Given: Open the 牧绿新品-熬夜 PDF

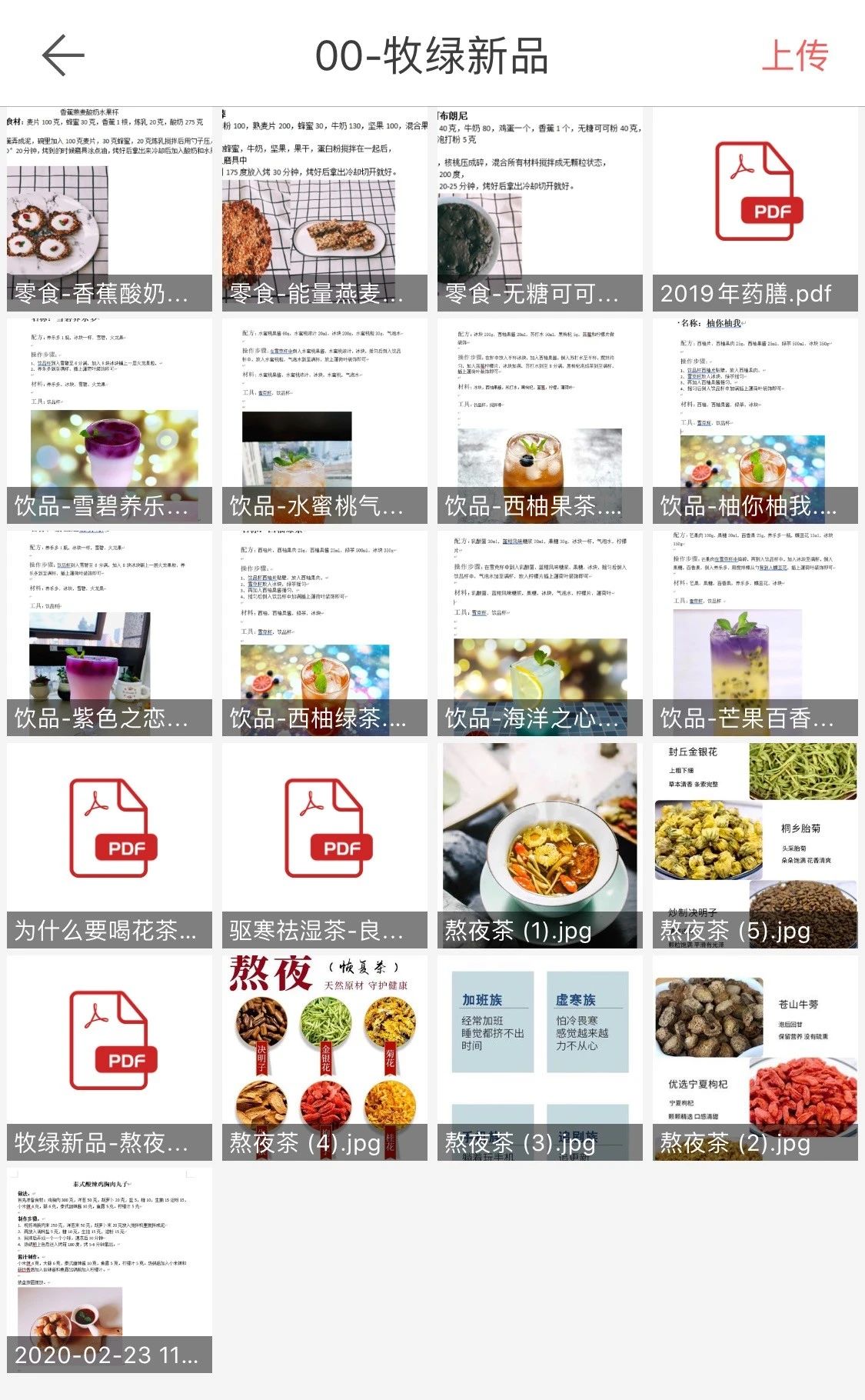Looking at the screenshot, I should (x=109, y=1058).
